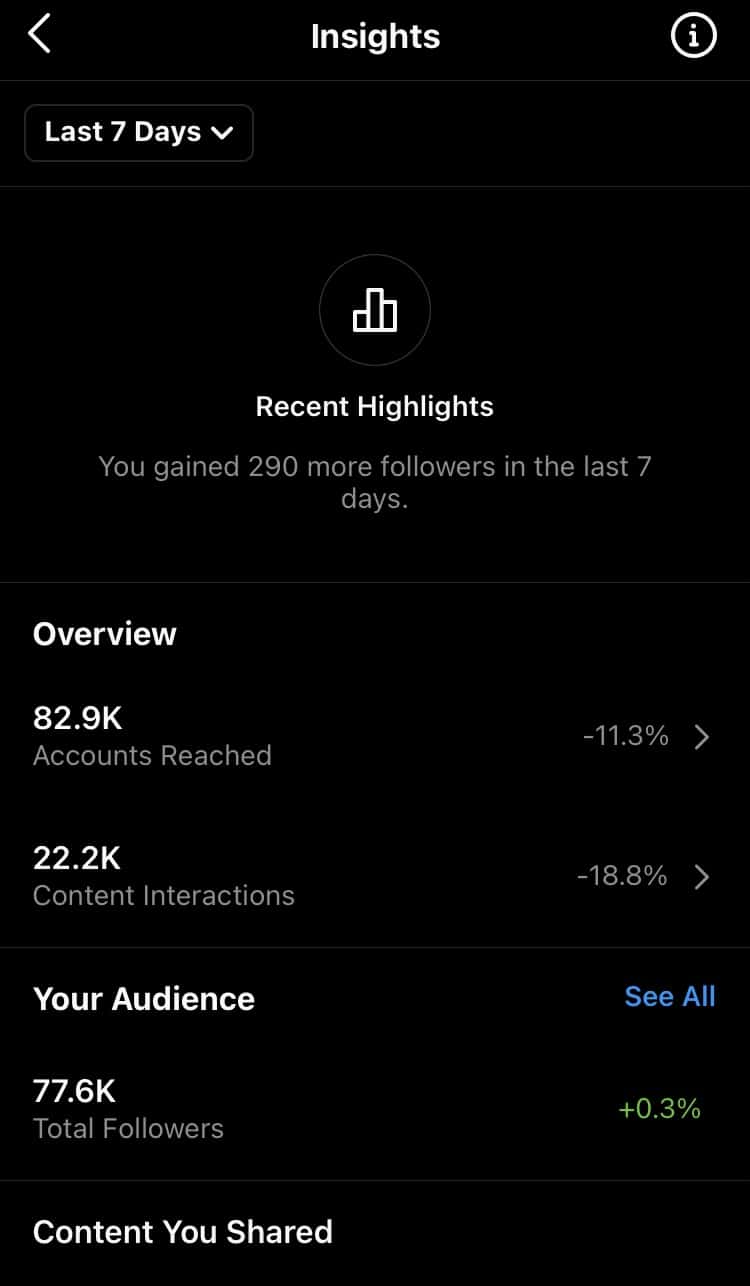Click the left-pointing navigation arrow

pos(39,33)
